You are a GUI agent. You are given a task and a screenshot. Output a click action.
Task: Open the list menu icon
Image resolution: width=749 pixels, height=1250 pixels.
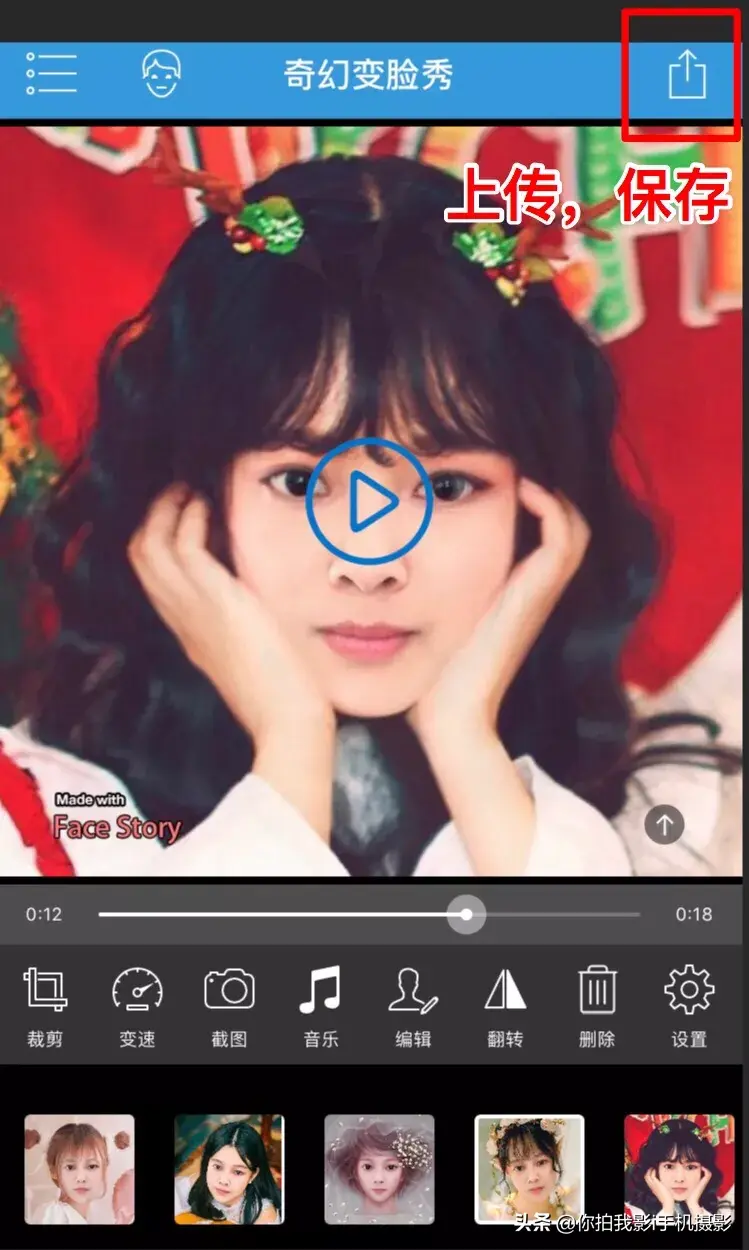coord(51,74)
